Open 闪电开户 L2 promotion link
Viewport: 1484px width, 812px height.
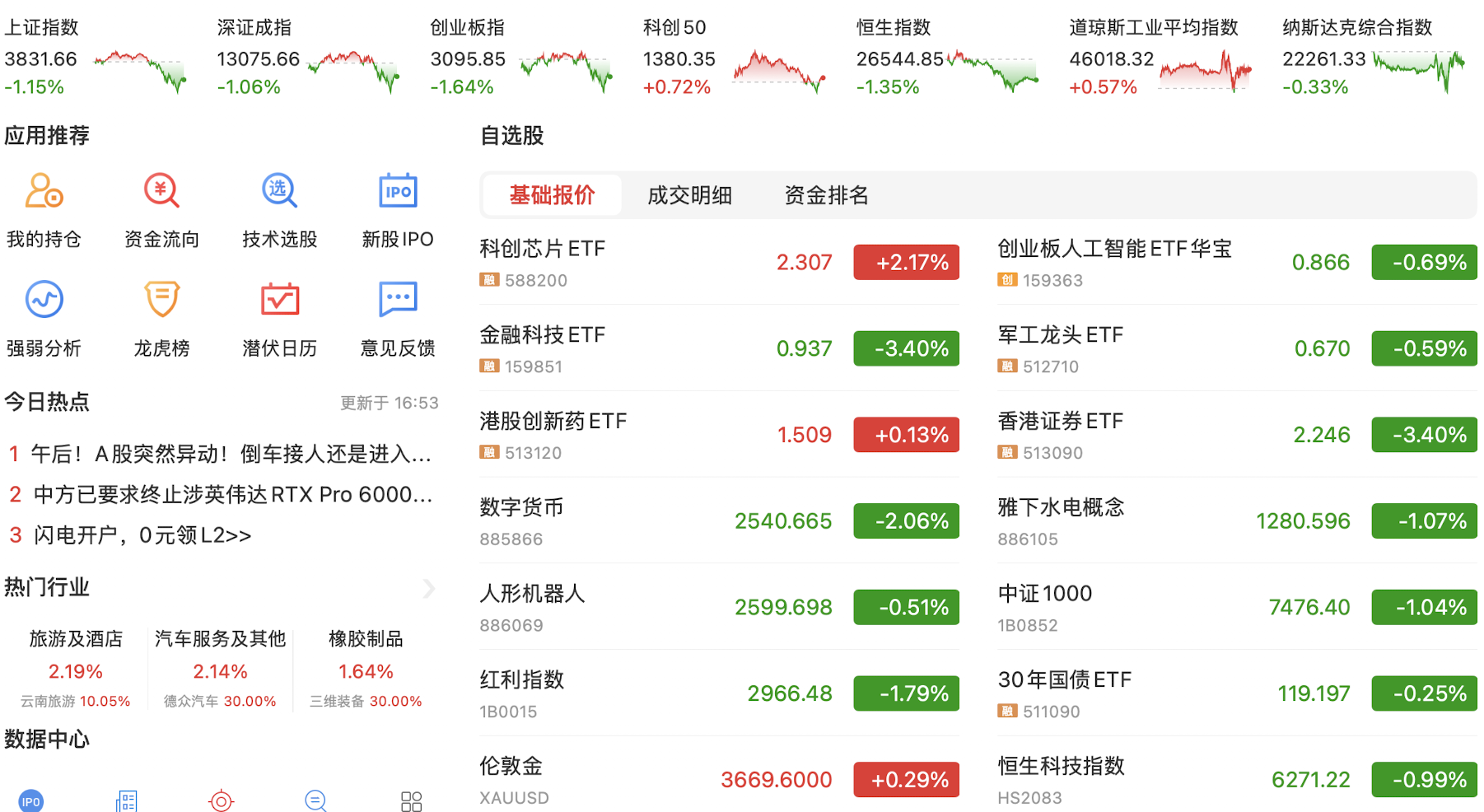point(142,535)
